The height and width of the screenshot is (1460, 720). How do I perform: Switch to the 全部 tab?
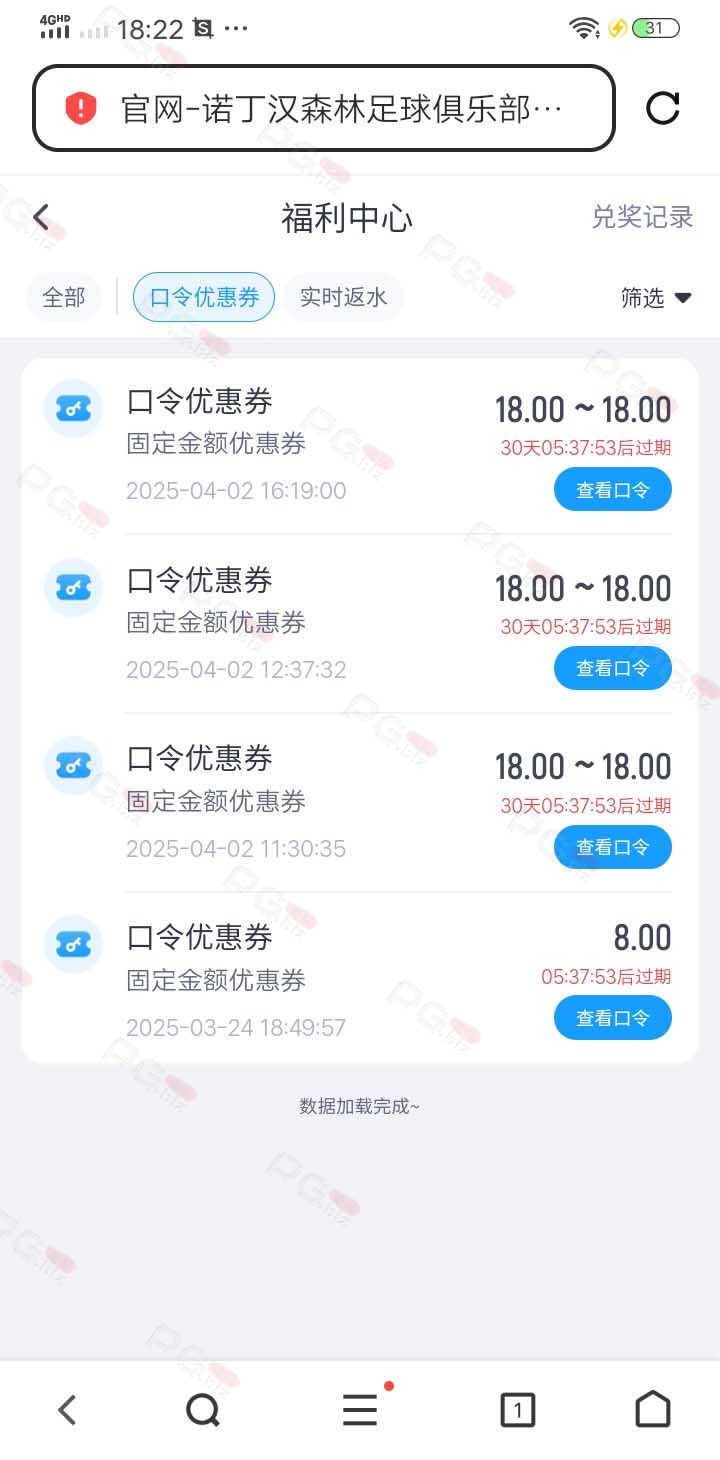[64, 297]
